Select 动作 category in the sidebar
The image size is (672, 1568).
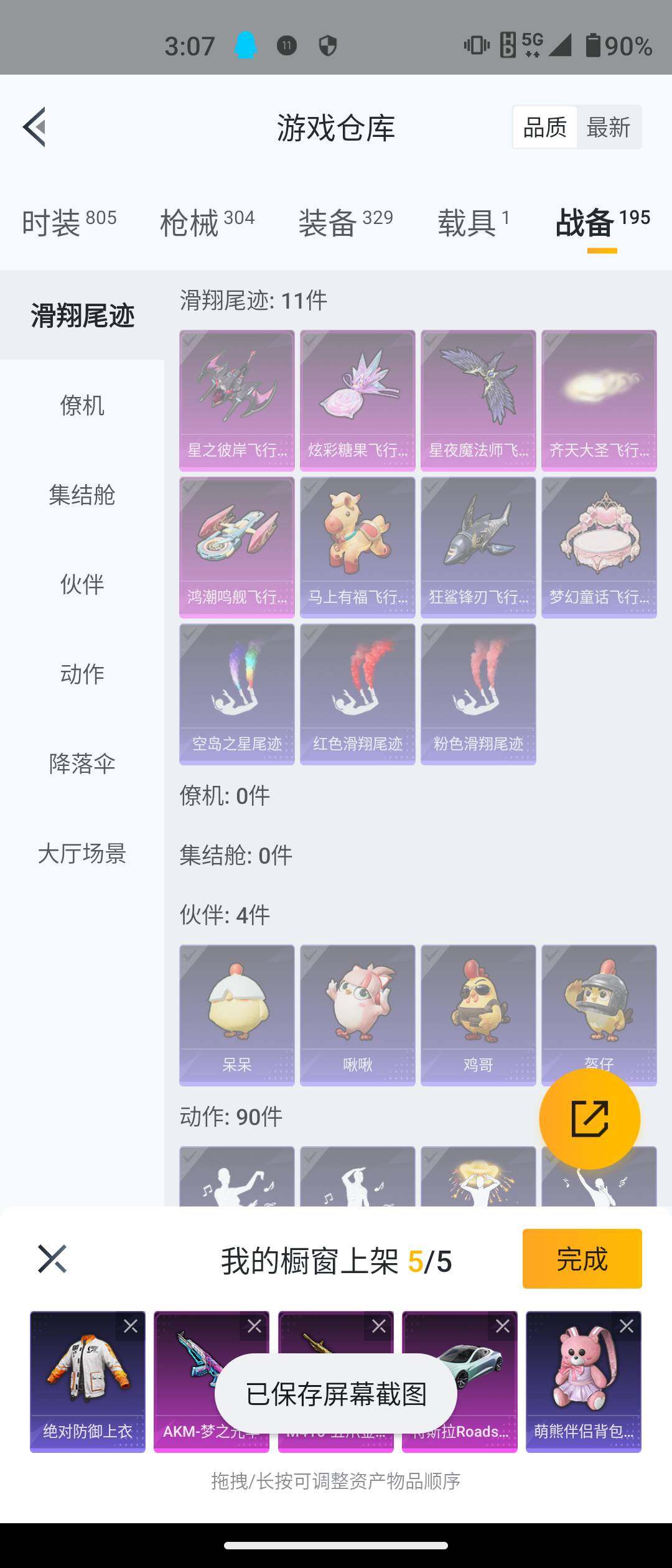[x=82, y=674]
